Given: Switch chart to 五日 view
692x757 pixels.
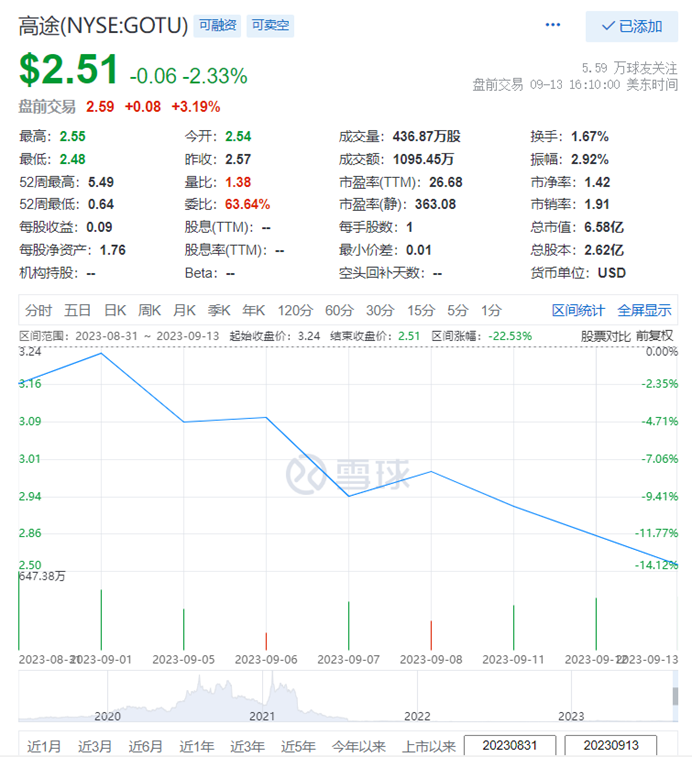Looking at the screenshot, I should [78, 310].
